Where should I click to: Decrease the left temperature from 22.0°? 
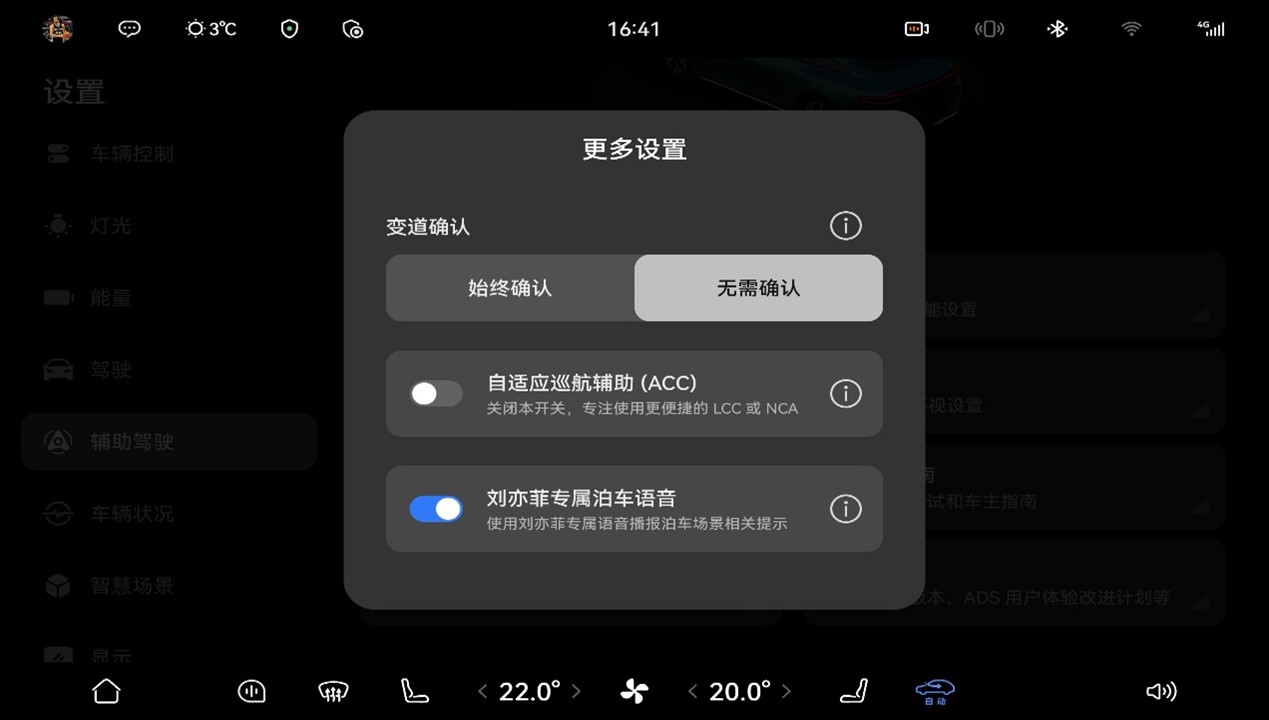tap(483, 691)
